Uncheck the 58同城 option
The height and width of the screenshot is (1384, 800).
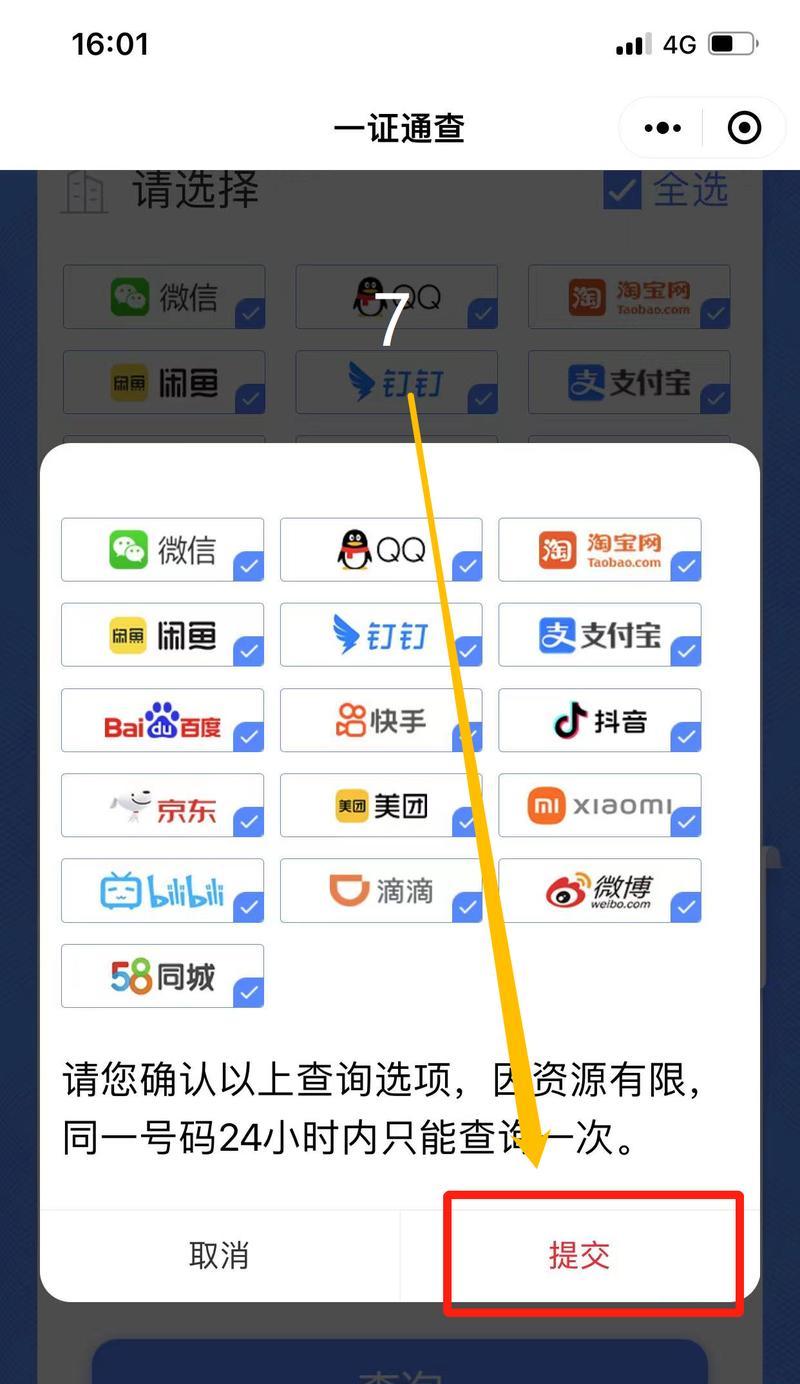point(163,976)
